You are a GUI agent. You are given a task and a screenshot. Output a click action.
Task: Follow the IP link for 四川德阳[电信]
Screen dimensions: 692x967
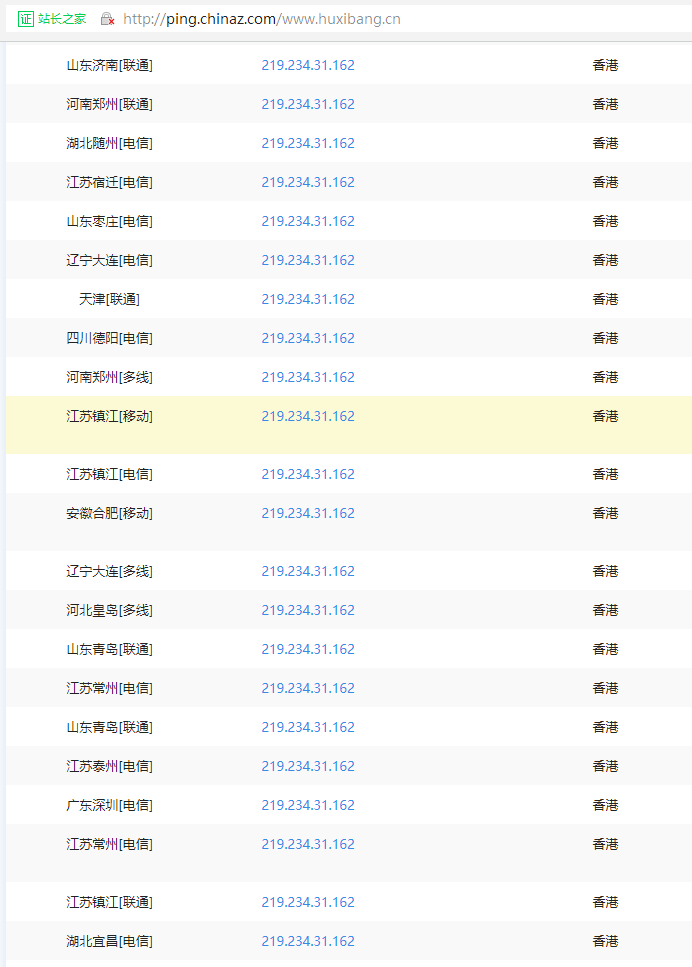click(x=308, y=338)
